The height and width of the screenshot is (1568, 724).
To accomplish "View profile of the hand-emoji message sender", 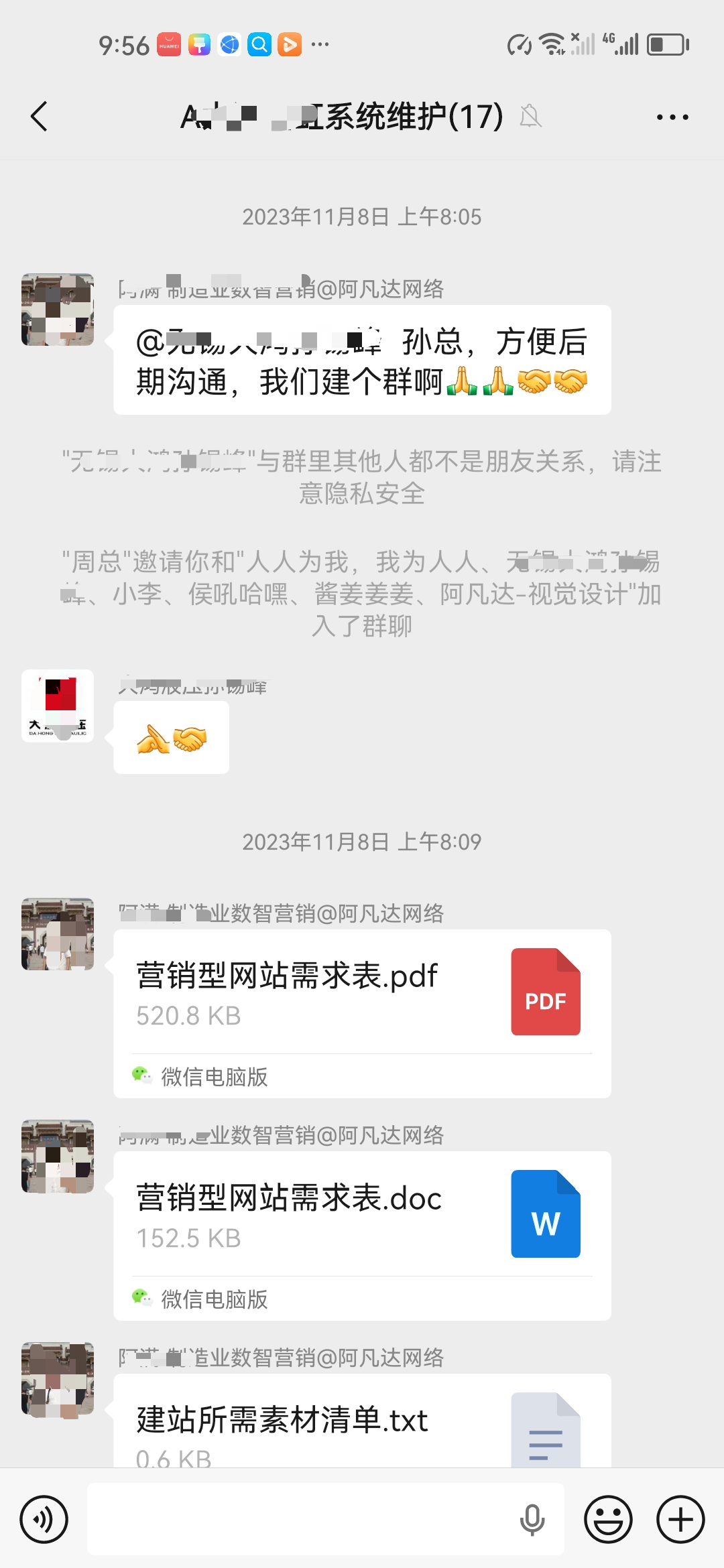I will [58, 706].
